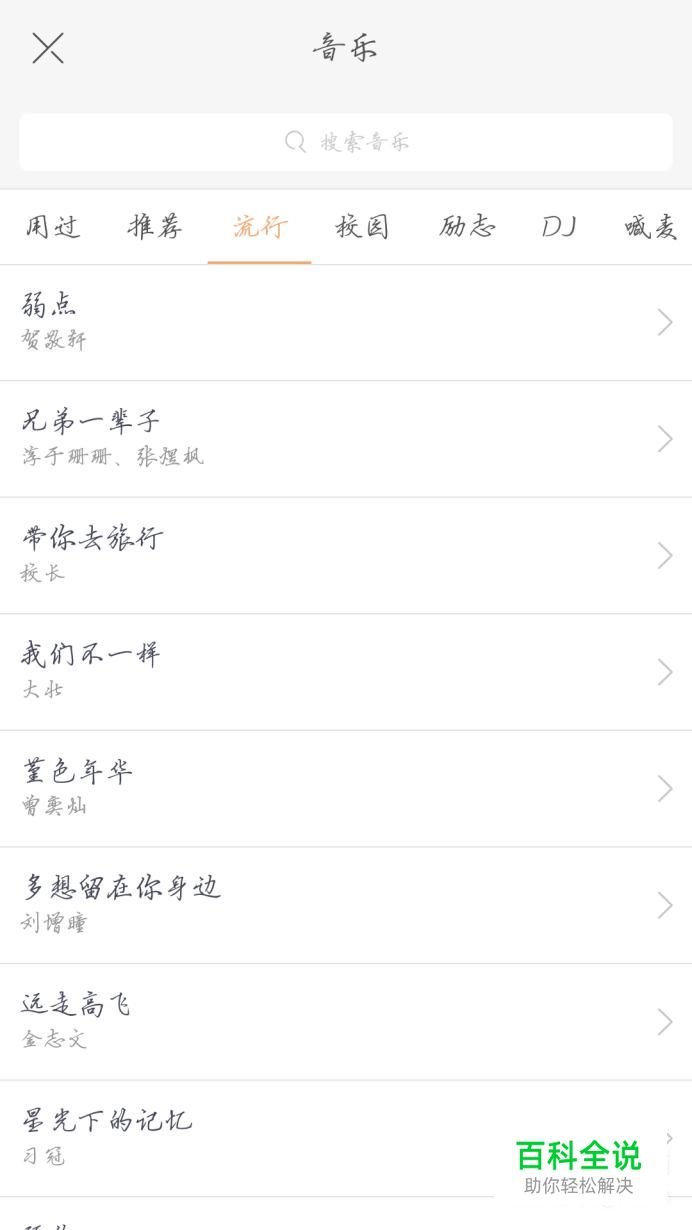The height and width of the screenshot is (1230, 692).
Task: Choose the song 兄弟一辈子
Action: click(x=346, y=438)
